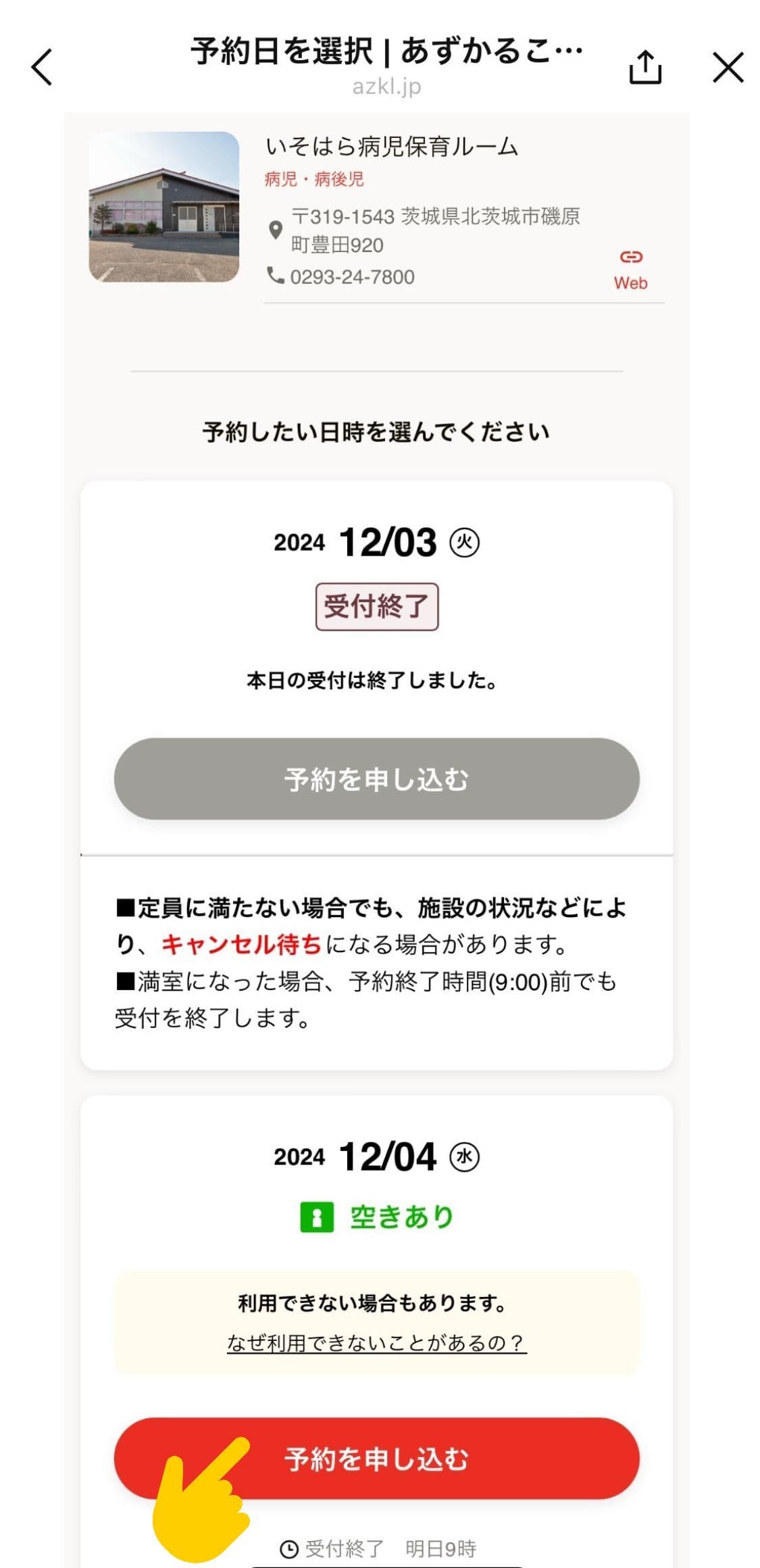The width and height of the screenshot is (760, 1568).
Task: Call the facility at 0293-24-7800
Action: (351, 277)
